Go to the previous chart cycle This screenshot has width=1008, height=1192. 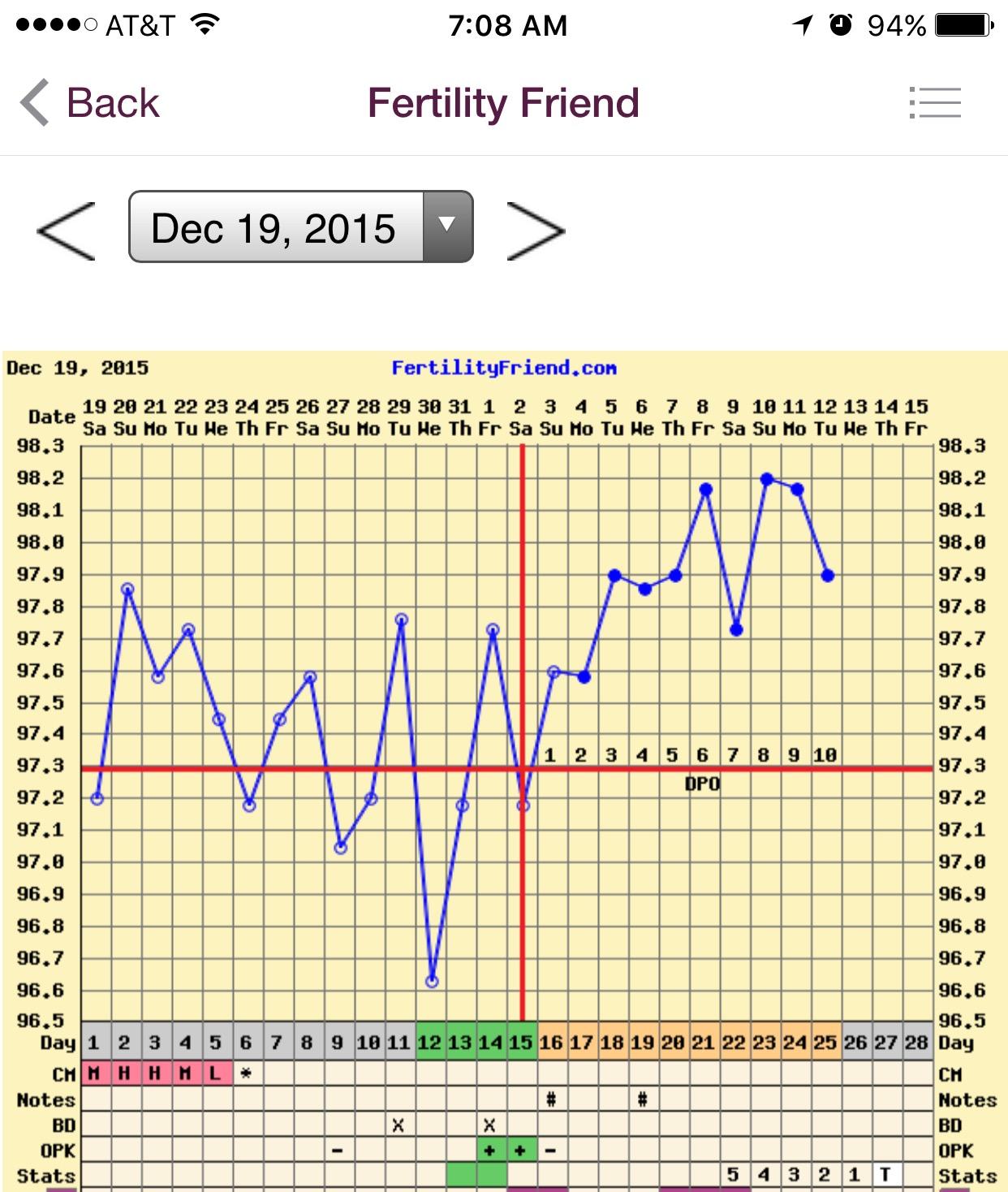coord(67,230)
